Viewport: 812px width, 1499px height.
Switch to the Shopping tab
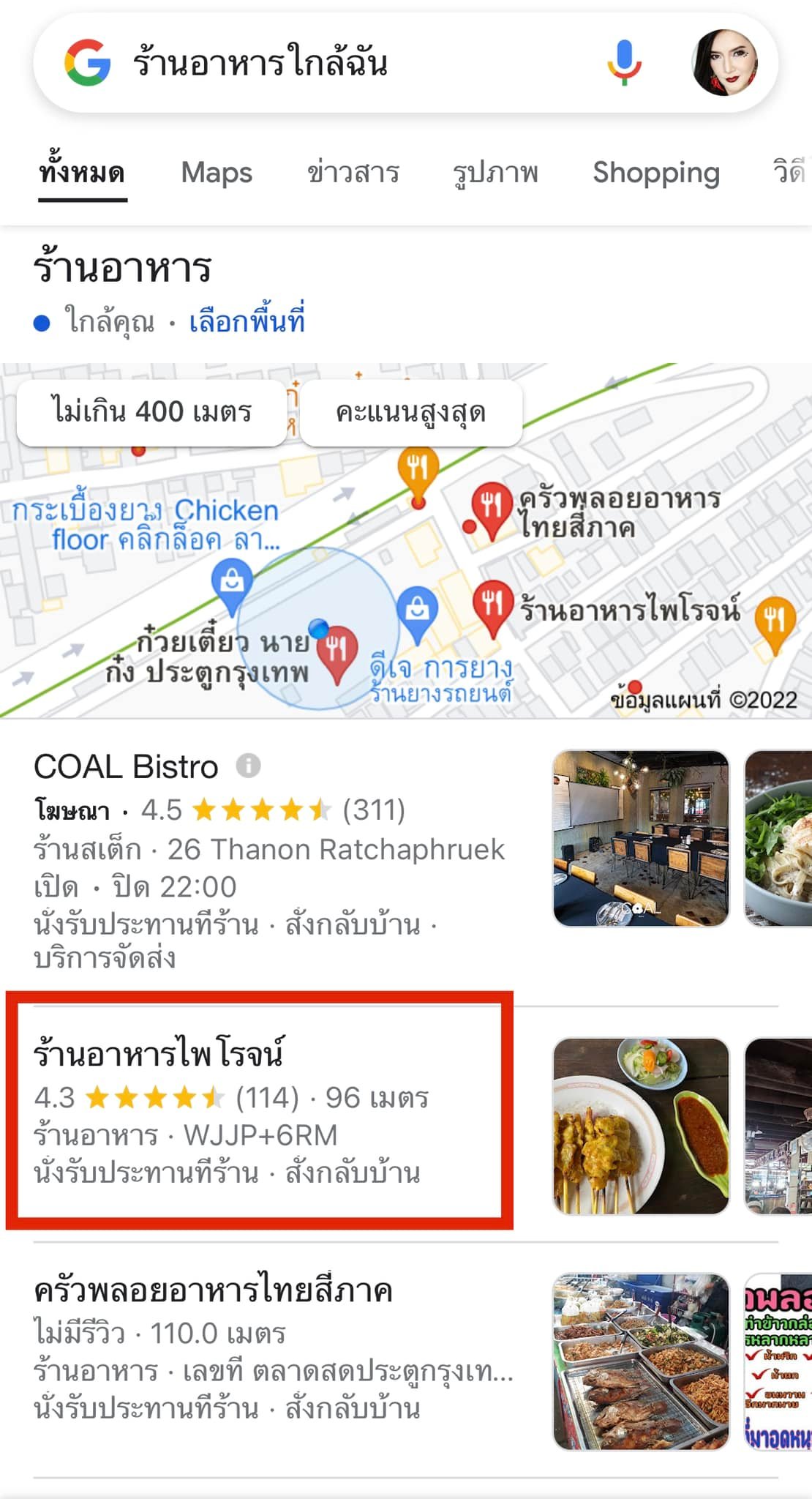coord(656,173)
